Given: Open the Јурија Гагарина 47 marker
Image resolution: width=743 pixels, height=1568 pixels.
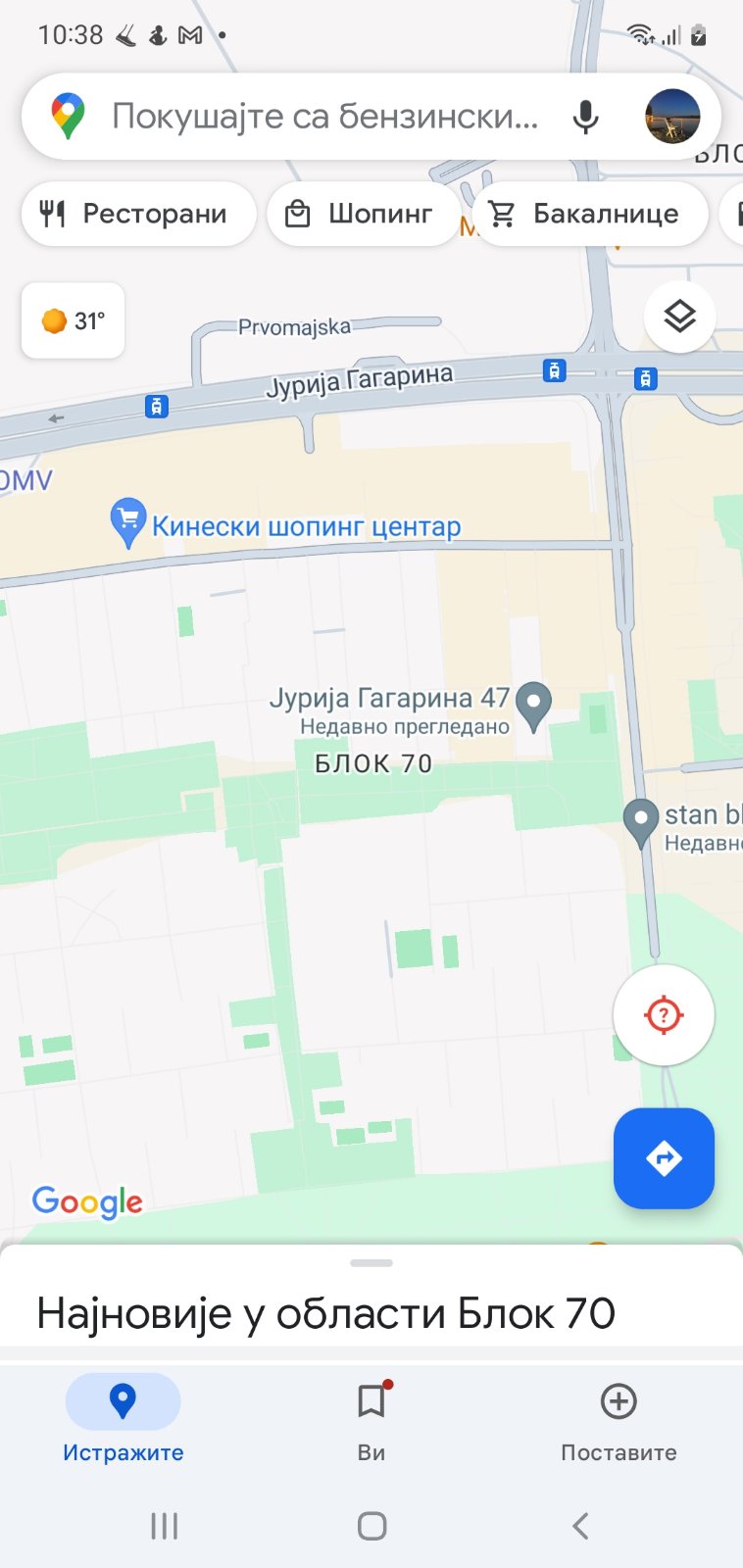Looking at the screenshot, I should pos(533,708).
